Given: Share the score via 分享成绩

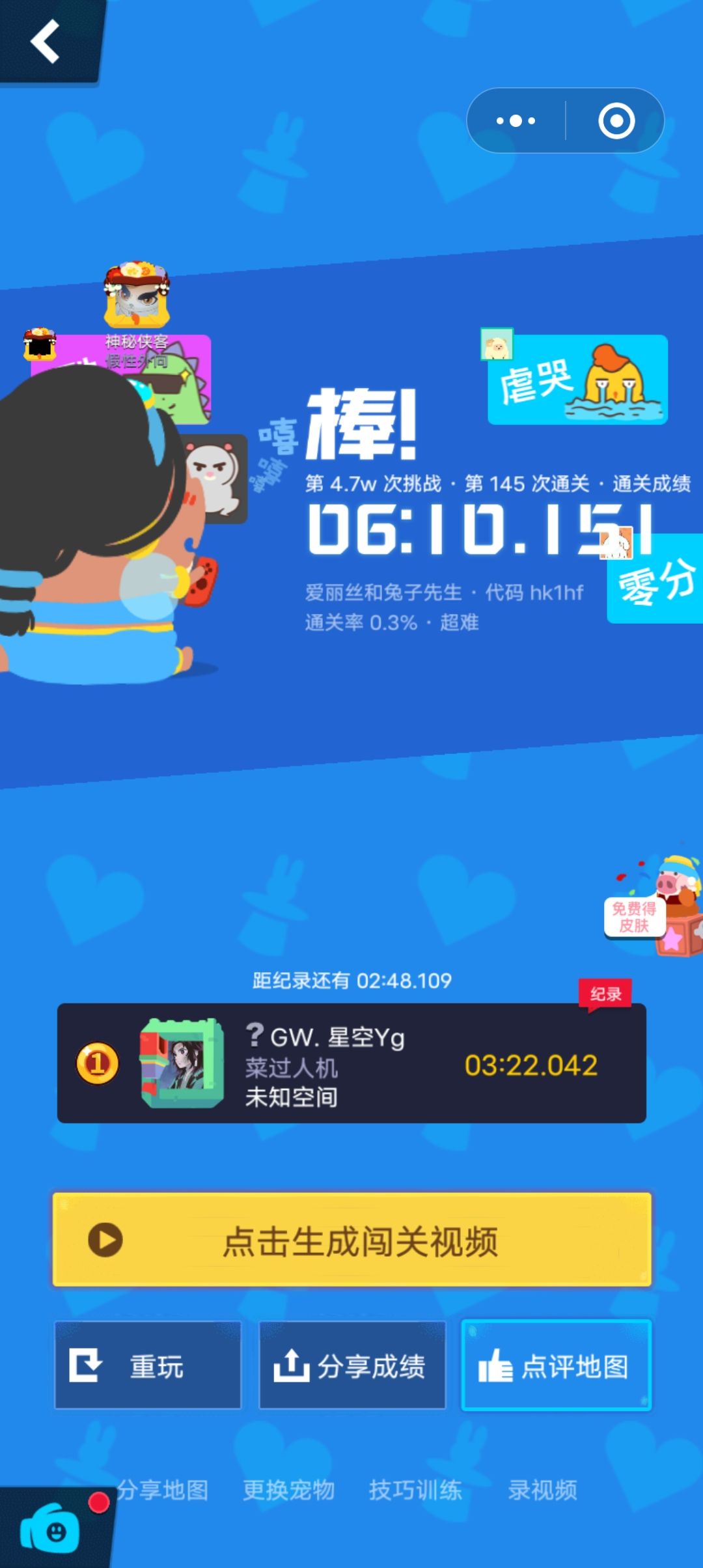Looking at the screenshot, I should (x=352, y=1365).
